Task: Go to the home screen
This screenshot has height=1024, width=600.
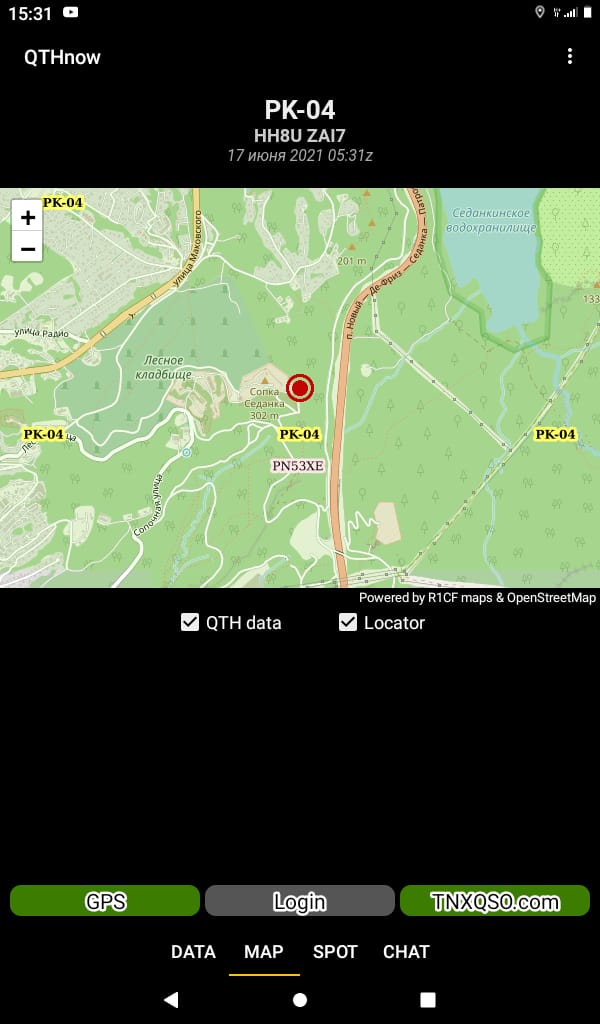Action: [x=300, y=999]
